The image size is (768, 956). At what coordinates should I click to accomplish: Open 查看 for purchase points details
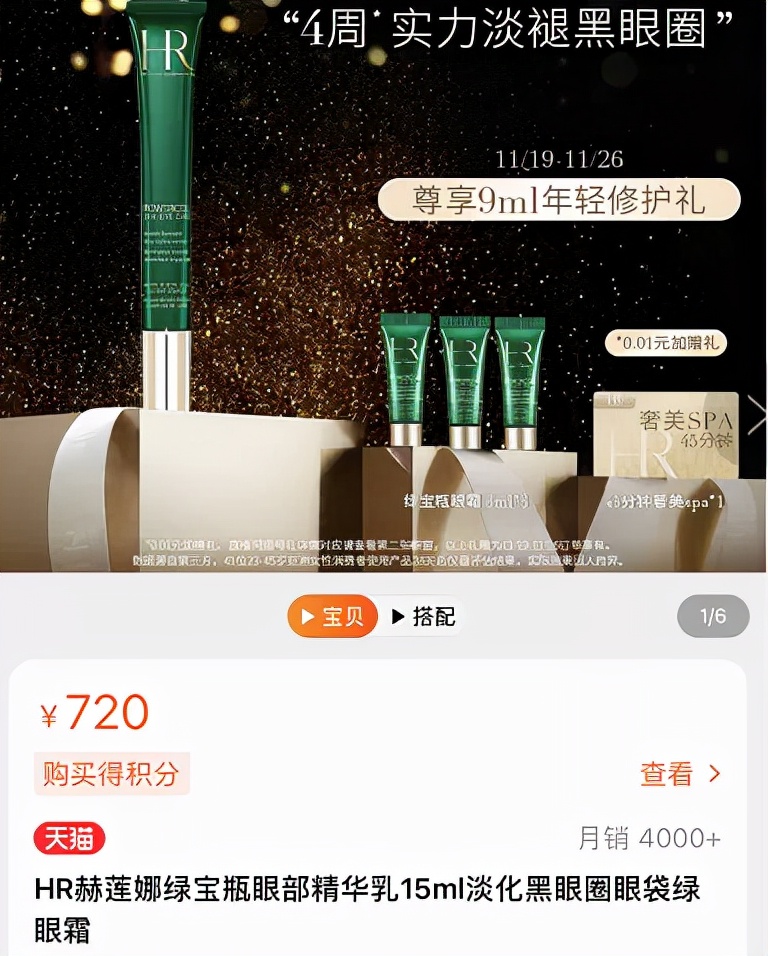(680, 773)
